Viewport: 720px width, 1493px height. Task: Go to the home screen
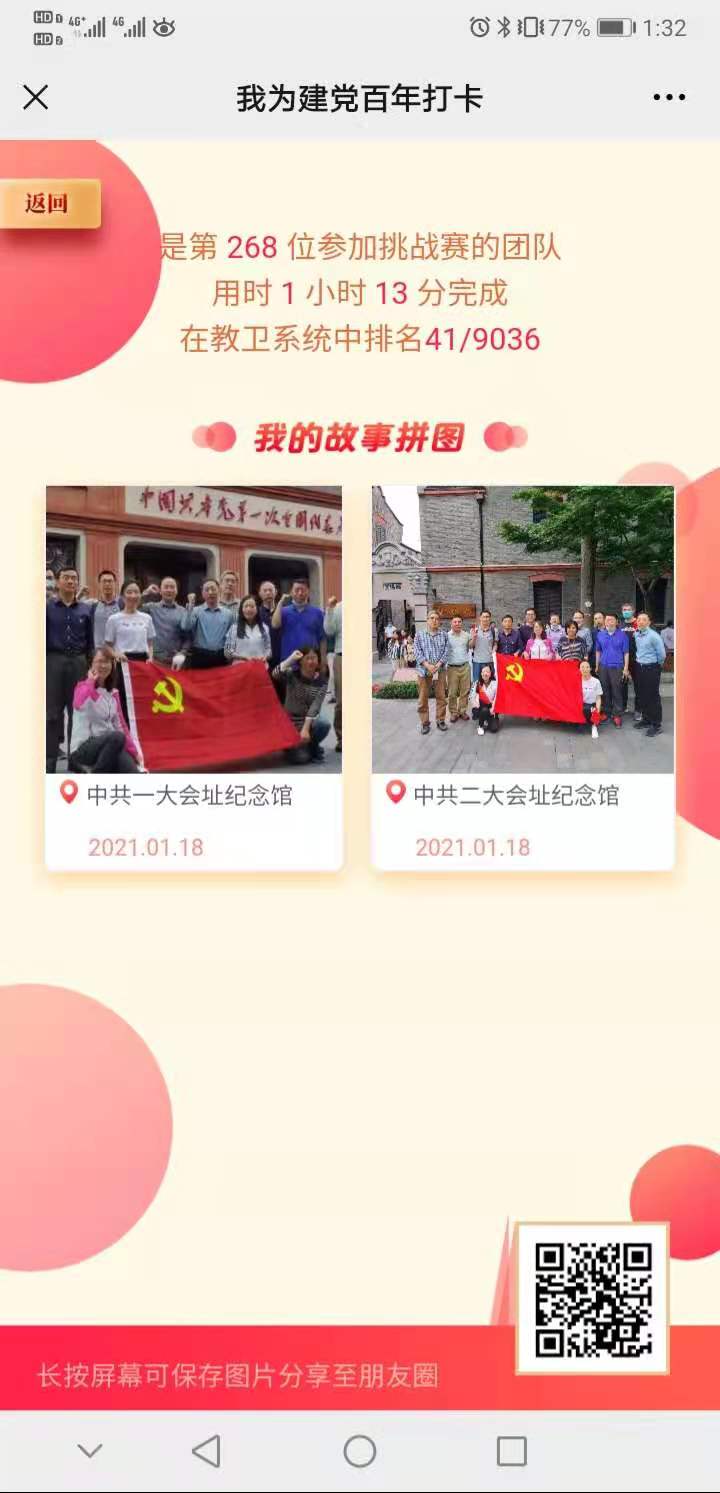click(x=360, y=1451)
